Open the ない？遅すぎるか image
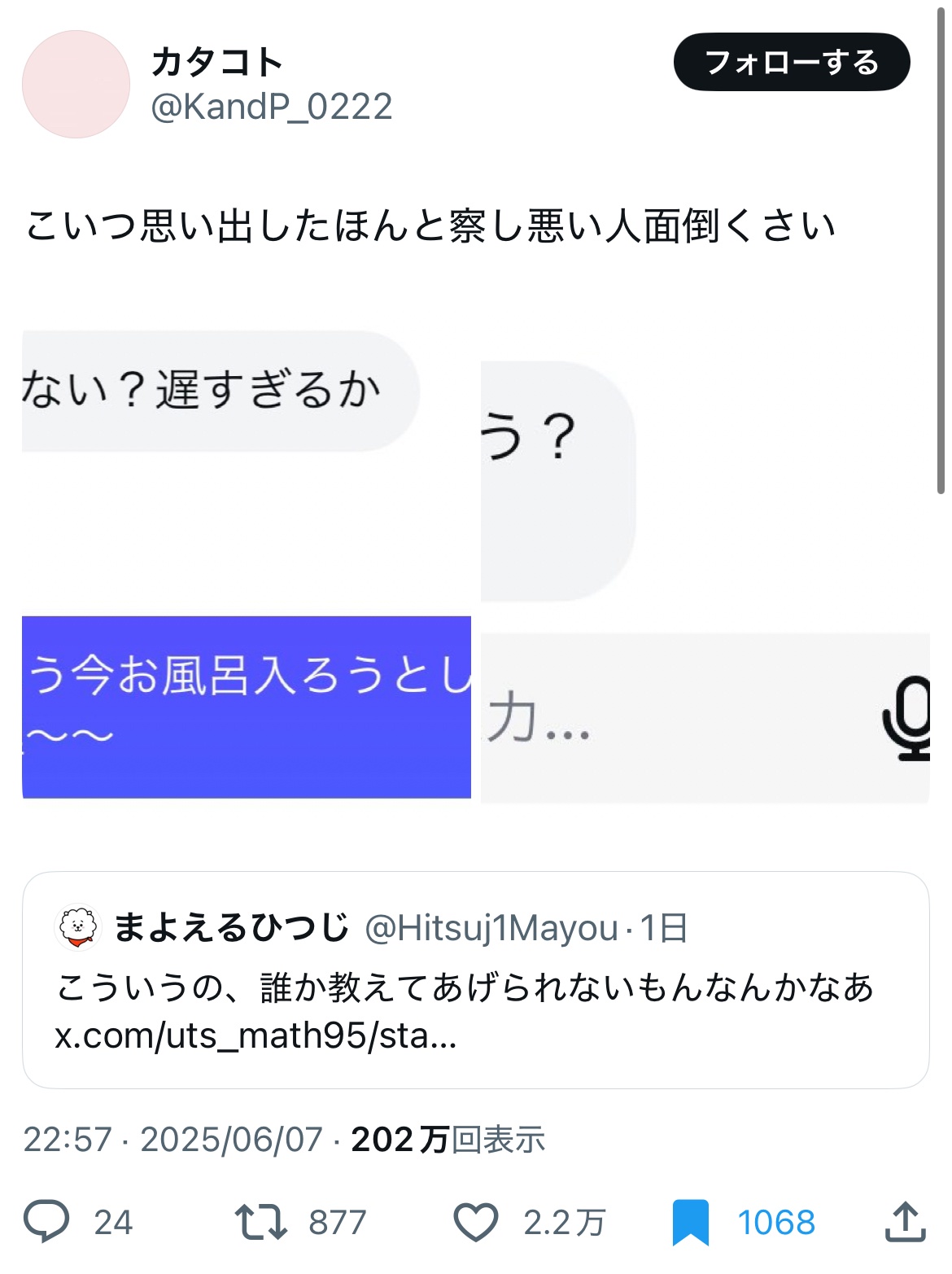952x1274 pixels. [220, 391]
